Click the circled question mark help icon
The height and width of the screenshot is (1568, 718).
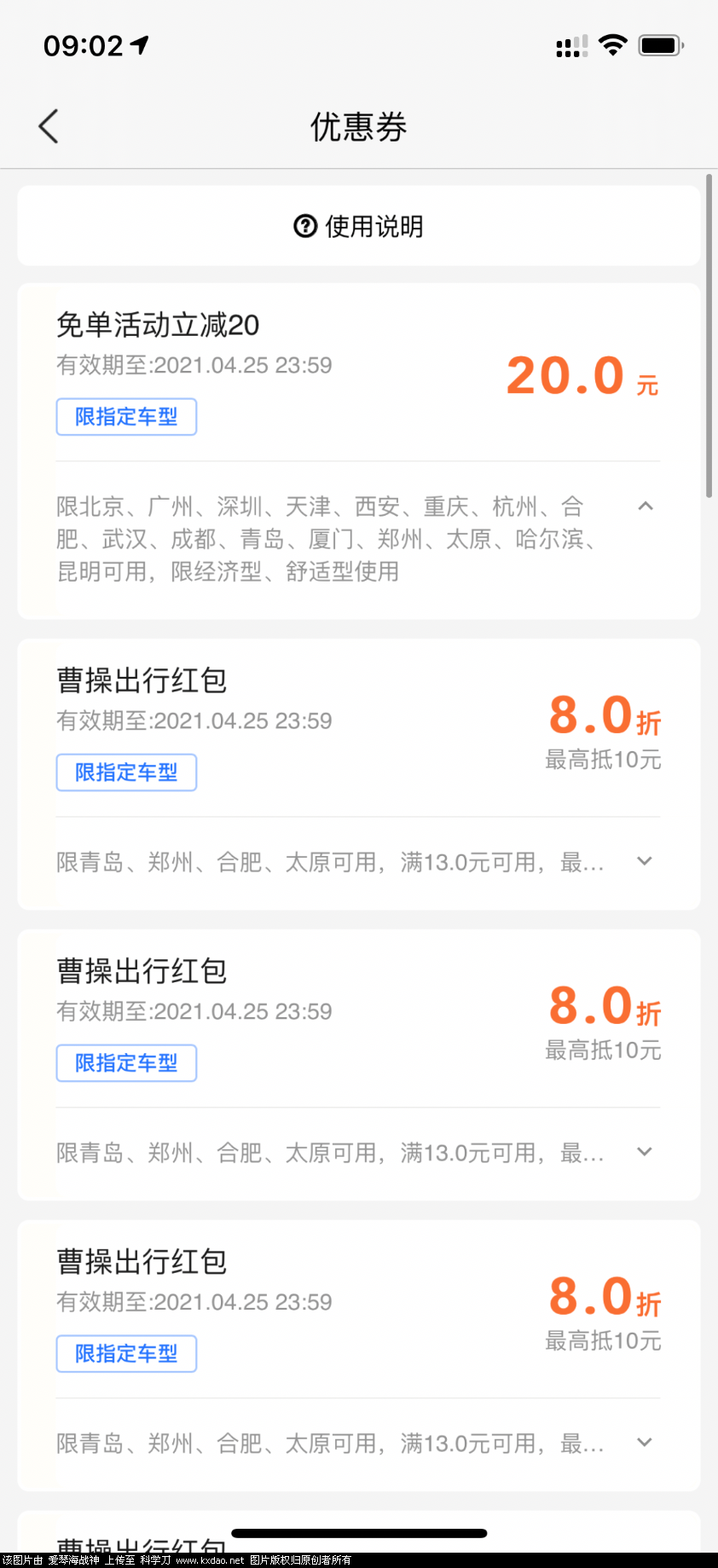coord(305,226)
